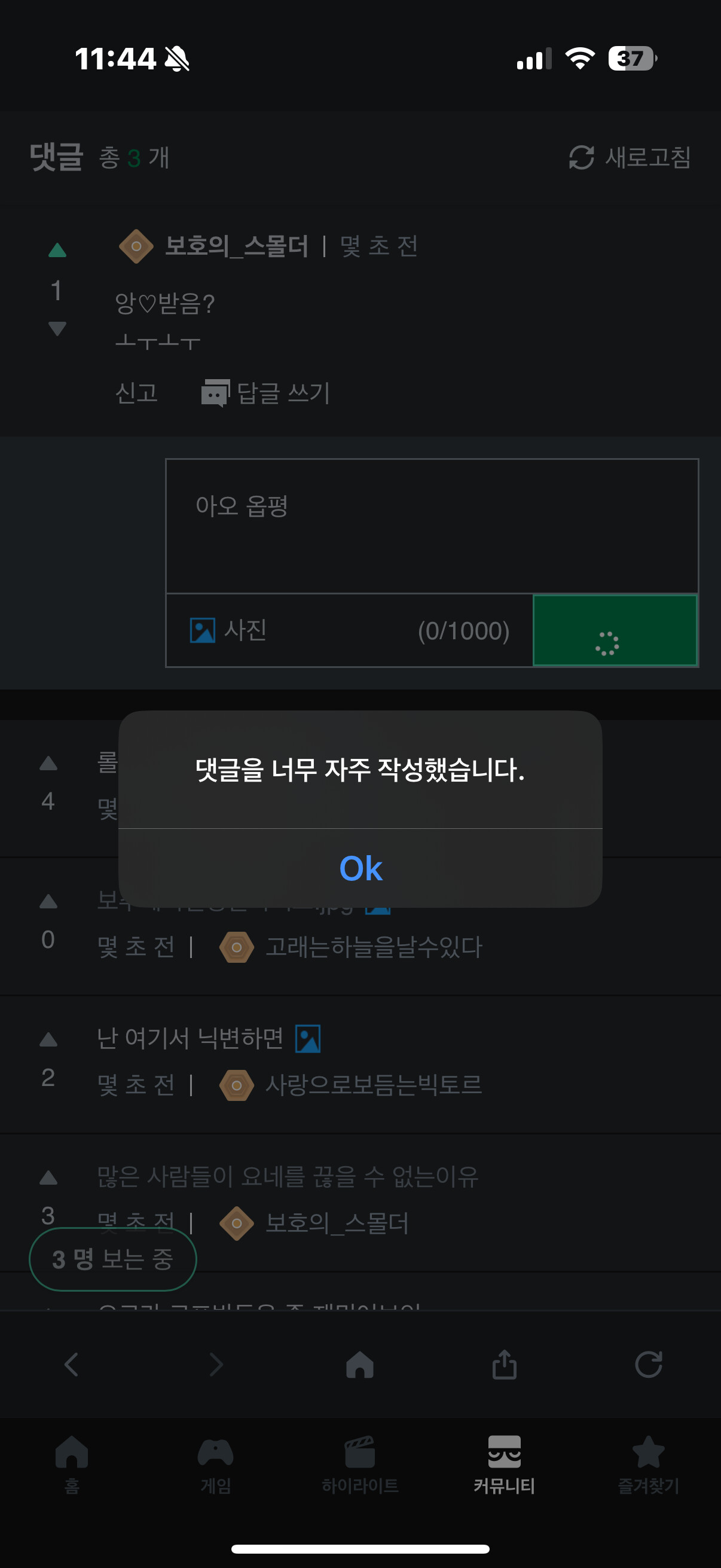Upvote the comment by 보호의_스몰더
721x1568 pixels.
[57, 250]
